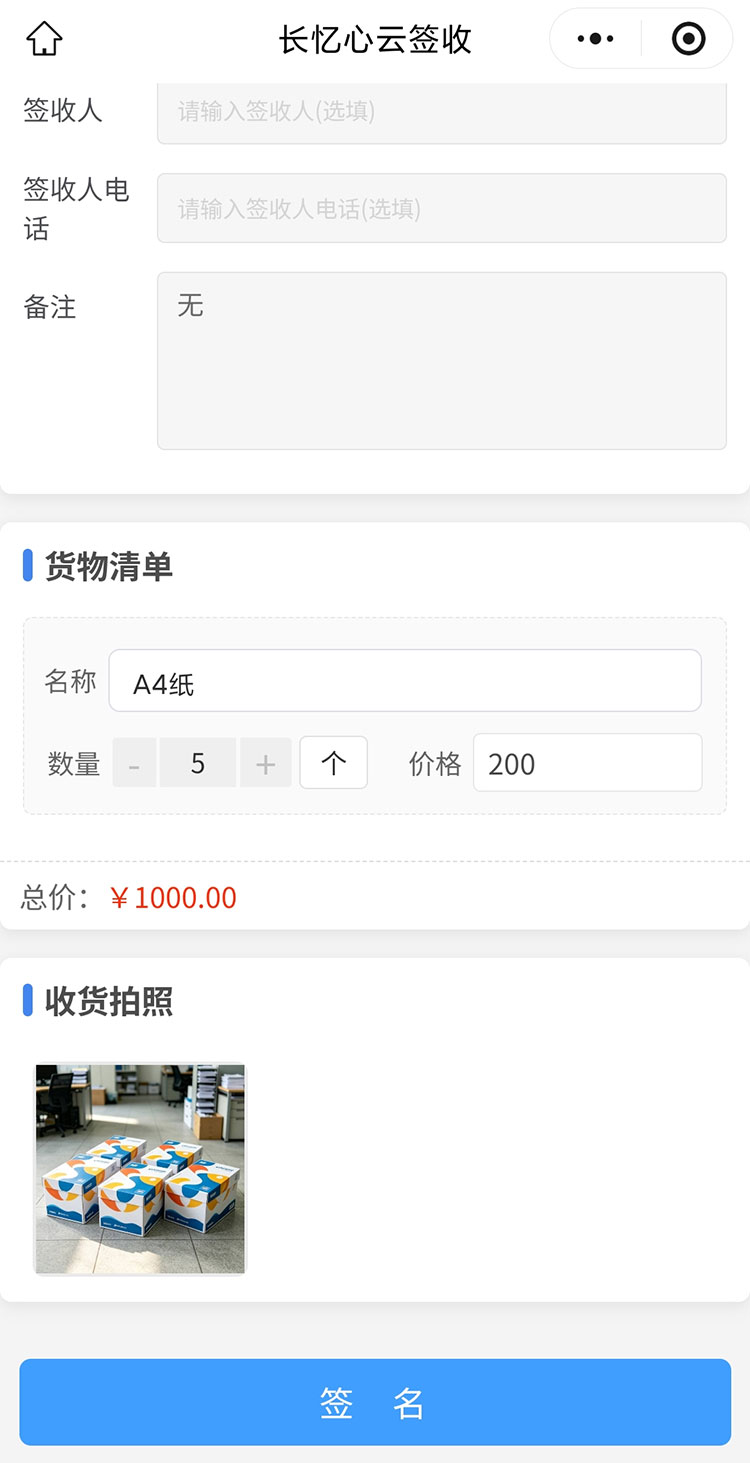Edit the 价格 field showing 200
Viewport: 750px width, 1463px height.
tap(588, 763)
